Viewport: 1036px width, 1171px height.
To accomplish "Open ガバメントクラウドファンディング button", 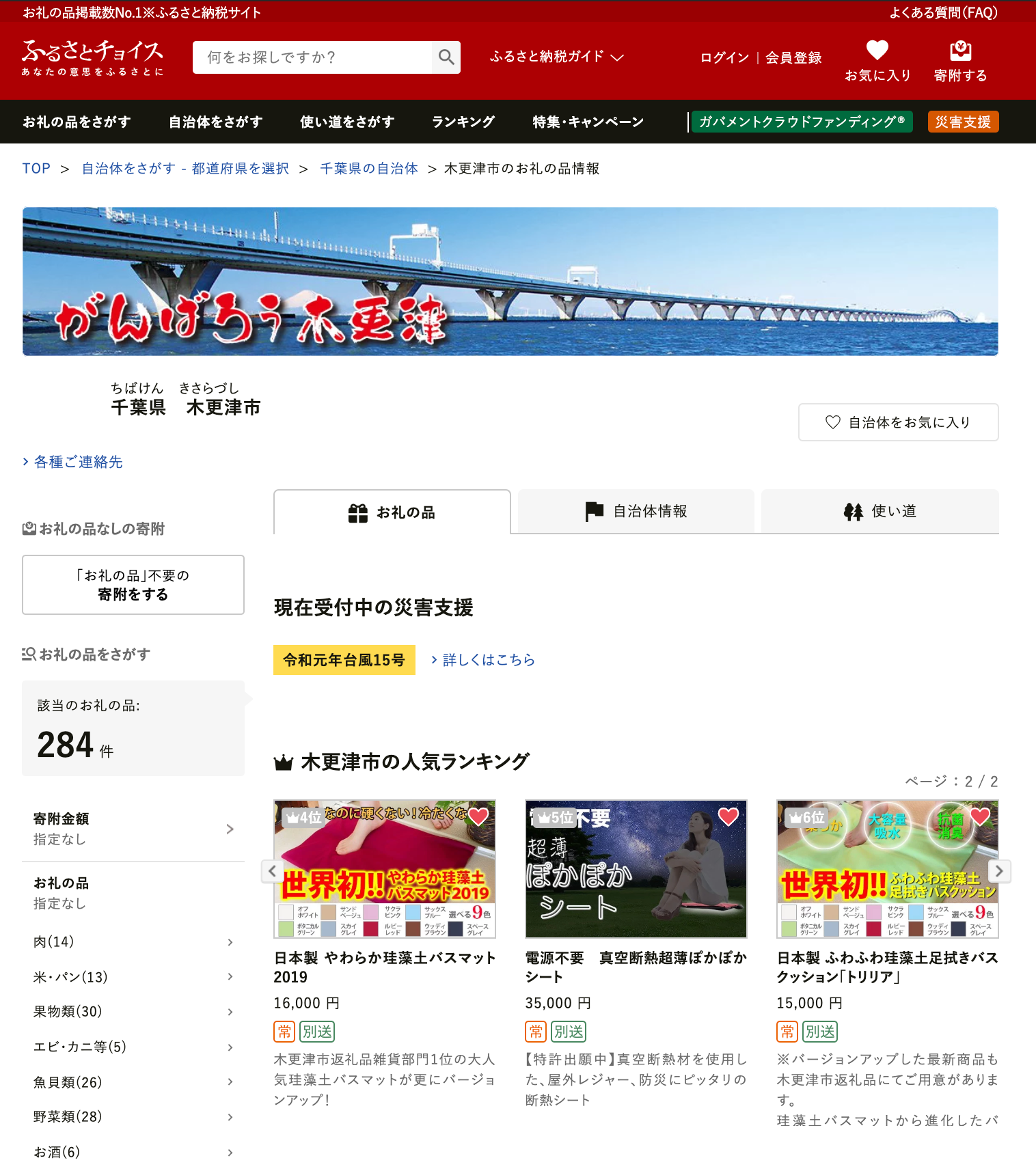I will point(802,122).
